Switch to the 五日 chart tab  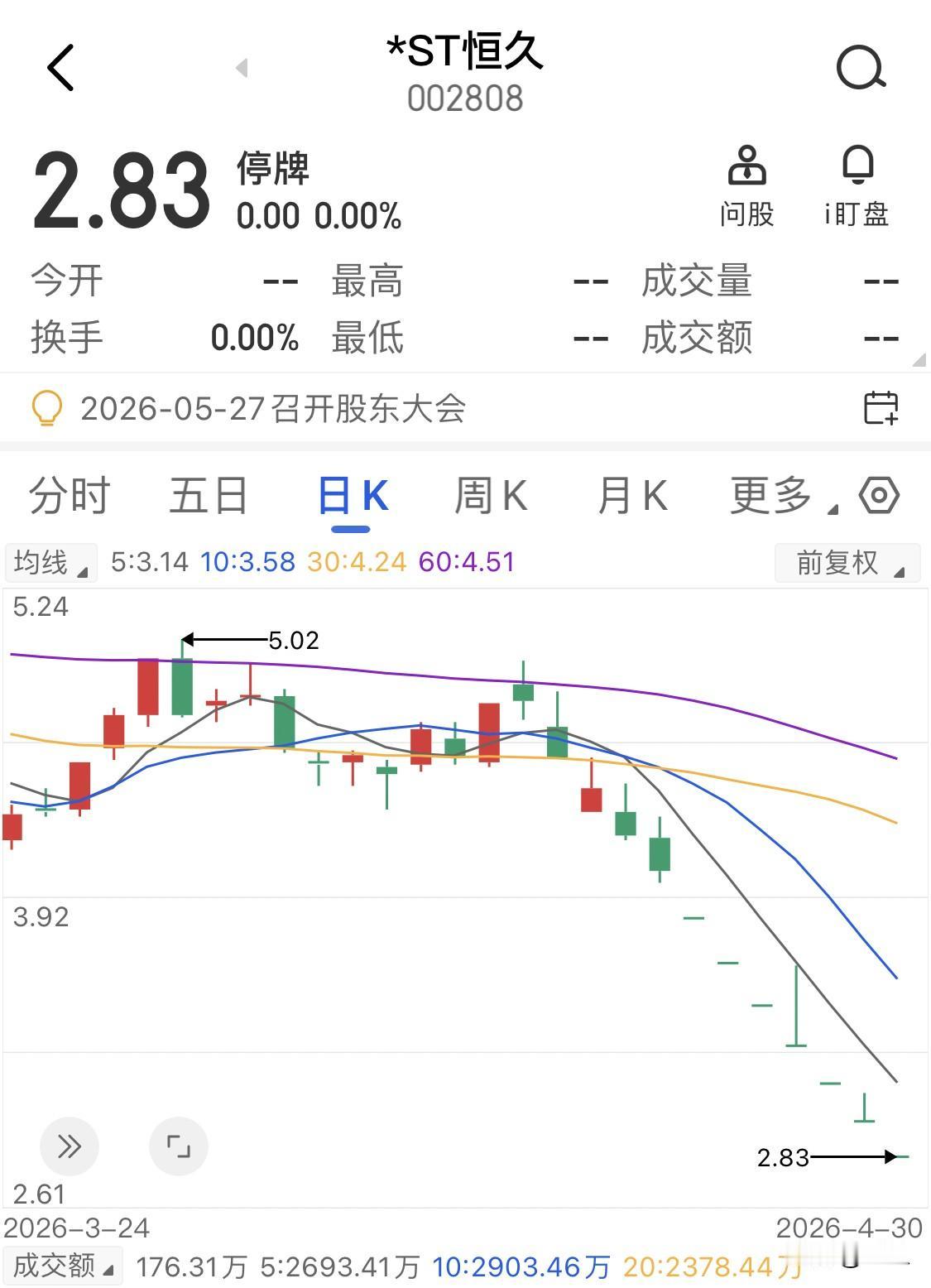[x=209, y=496]
